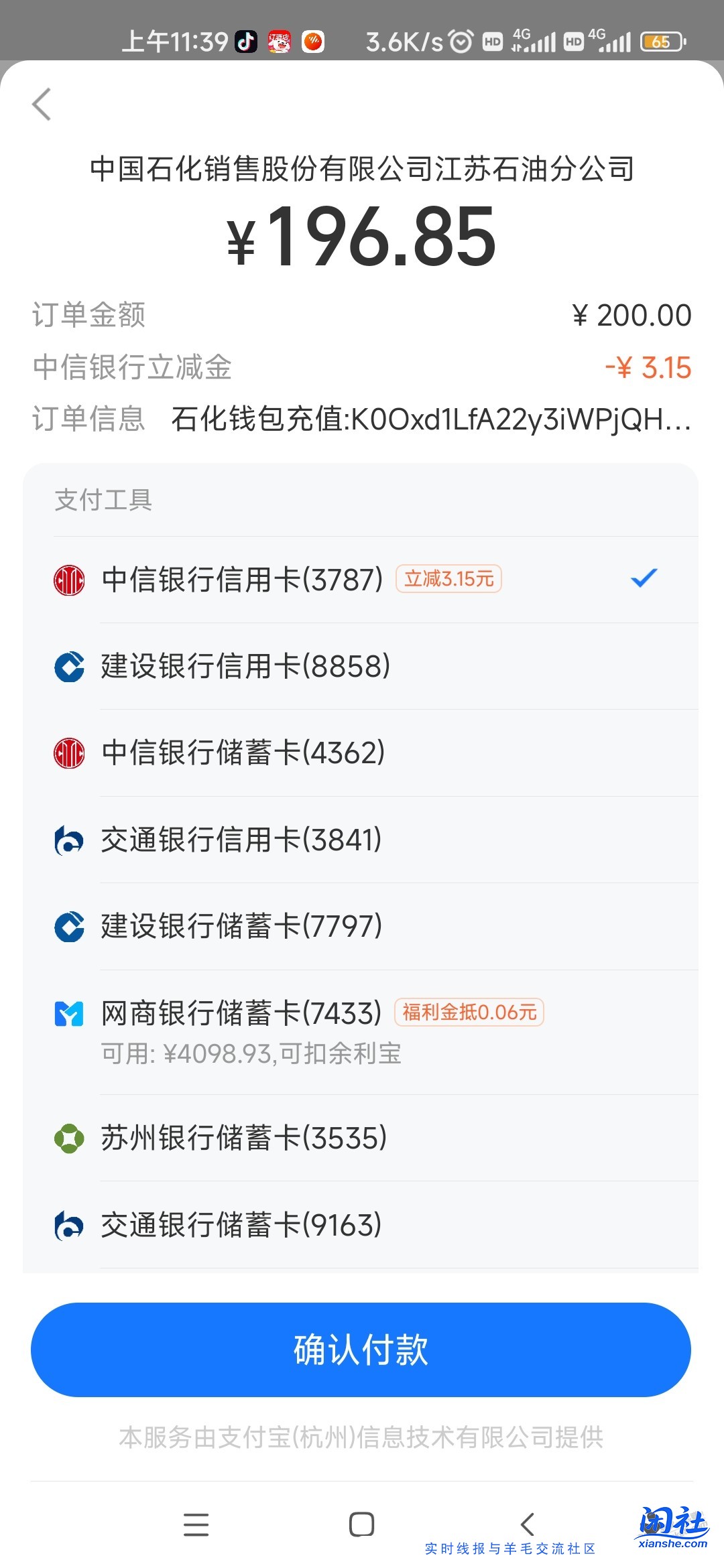Choose 交通银行储蓄卡(9163) as payment method

coord(241,1224)
